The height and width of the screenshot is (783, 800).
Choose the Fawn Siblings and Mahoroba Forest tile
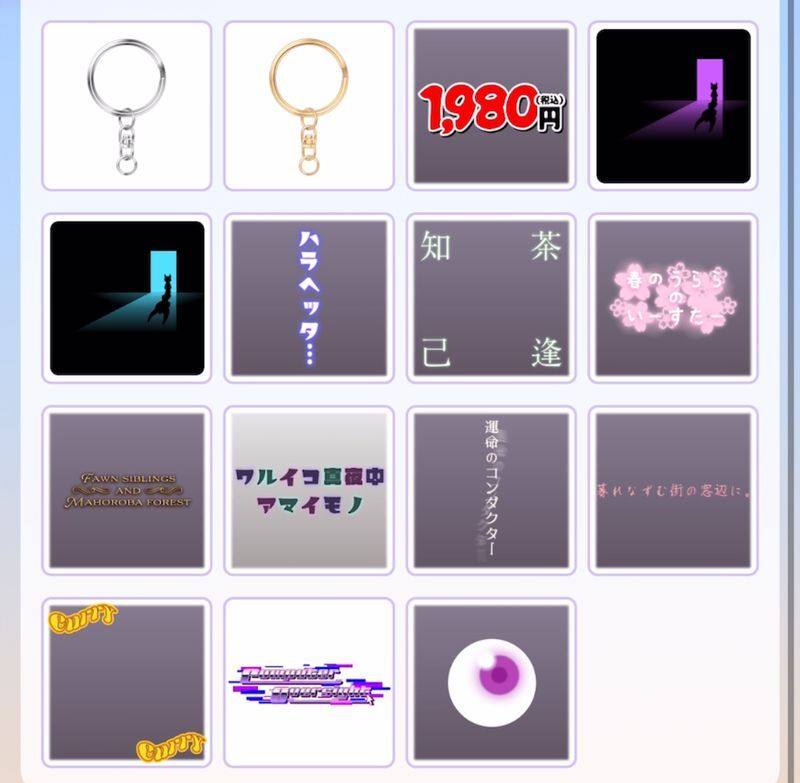click(x=127, y=490)
